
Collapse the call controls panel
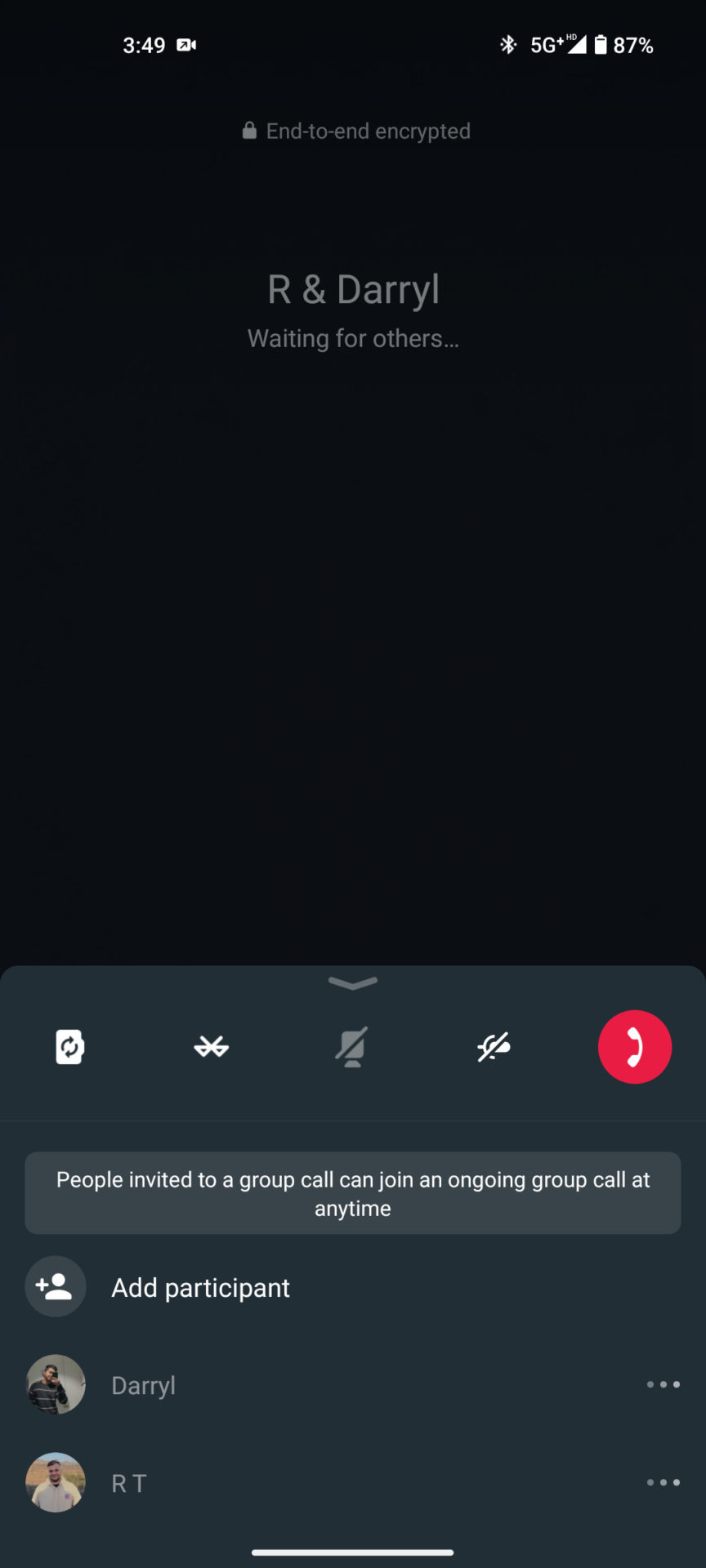(353, 982)
